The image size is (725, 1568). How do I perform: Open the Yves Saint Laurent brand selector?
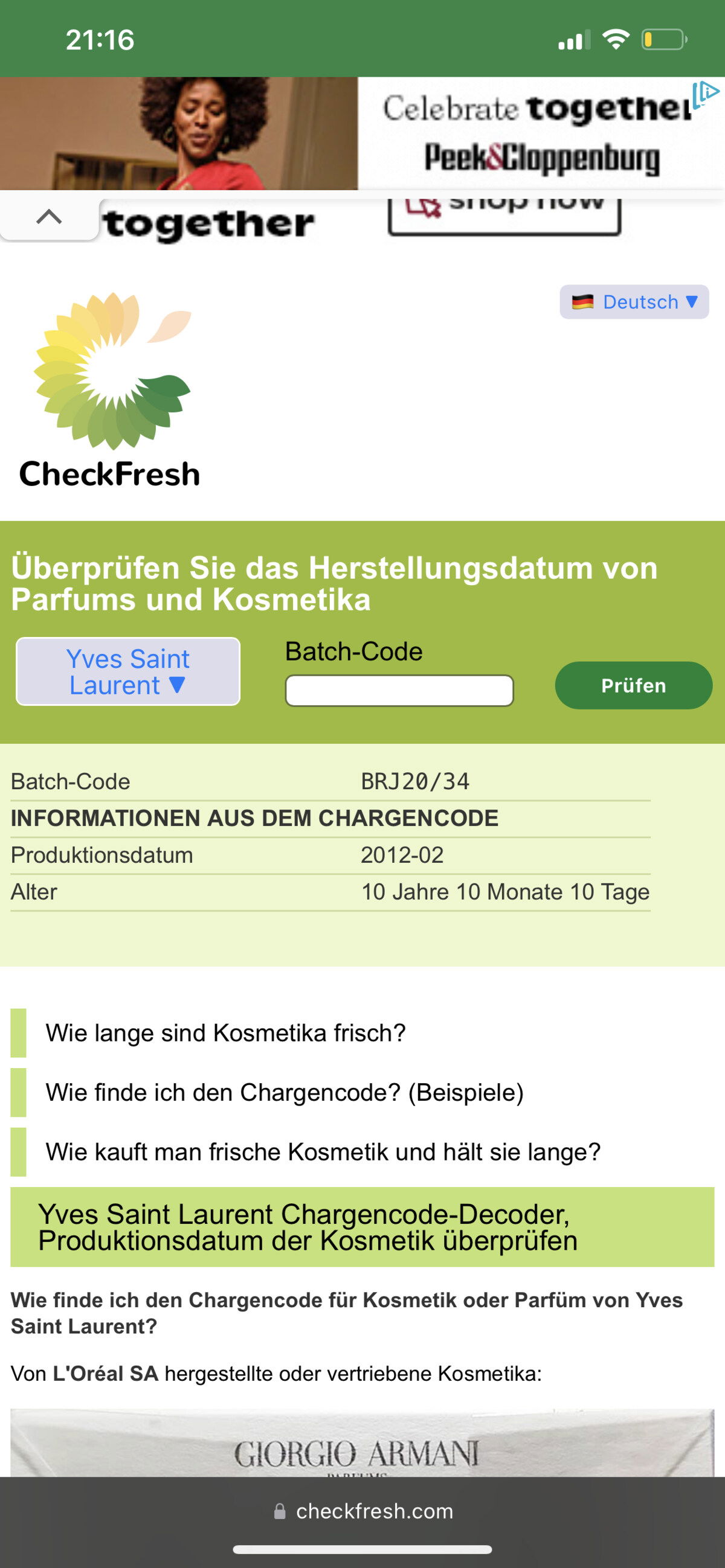tap(128, 671)
